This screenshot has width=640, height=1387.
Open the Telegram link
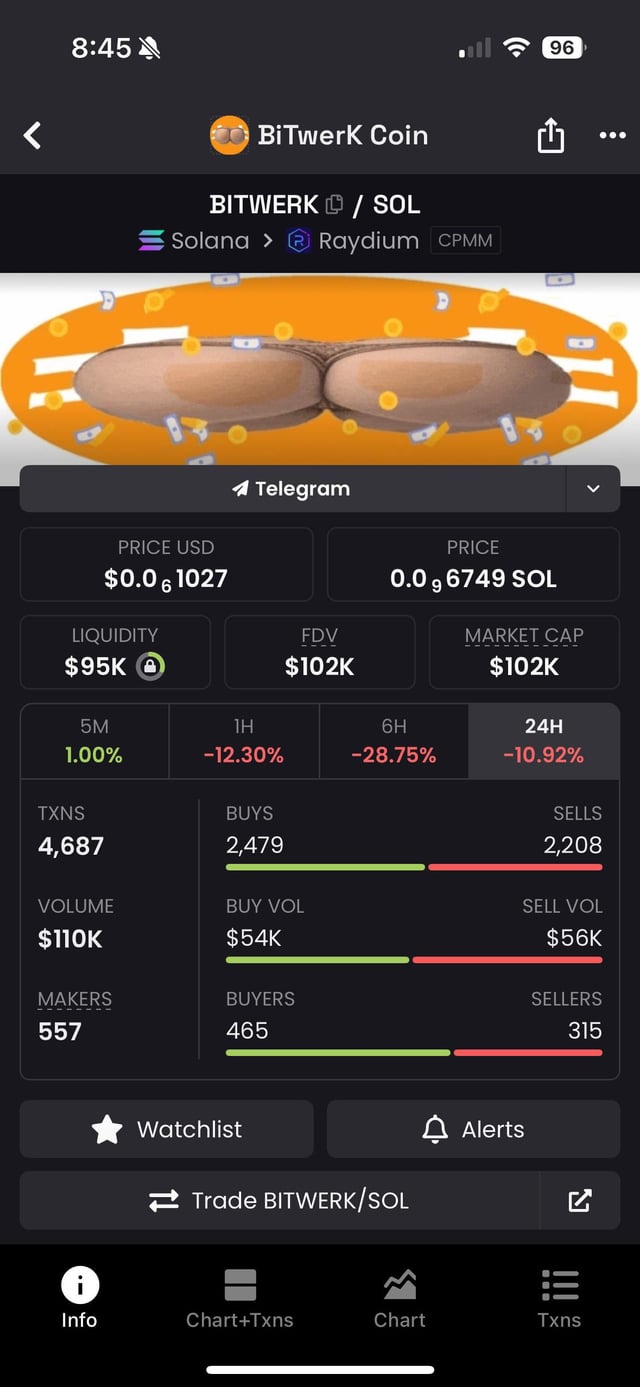(292, 489)
